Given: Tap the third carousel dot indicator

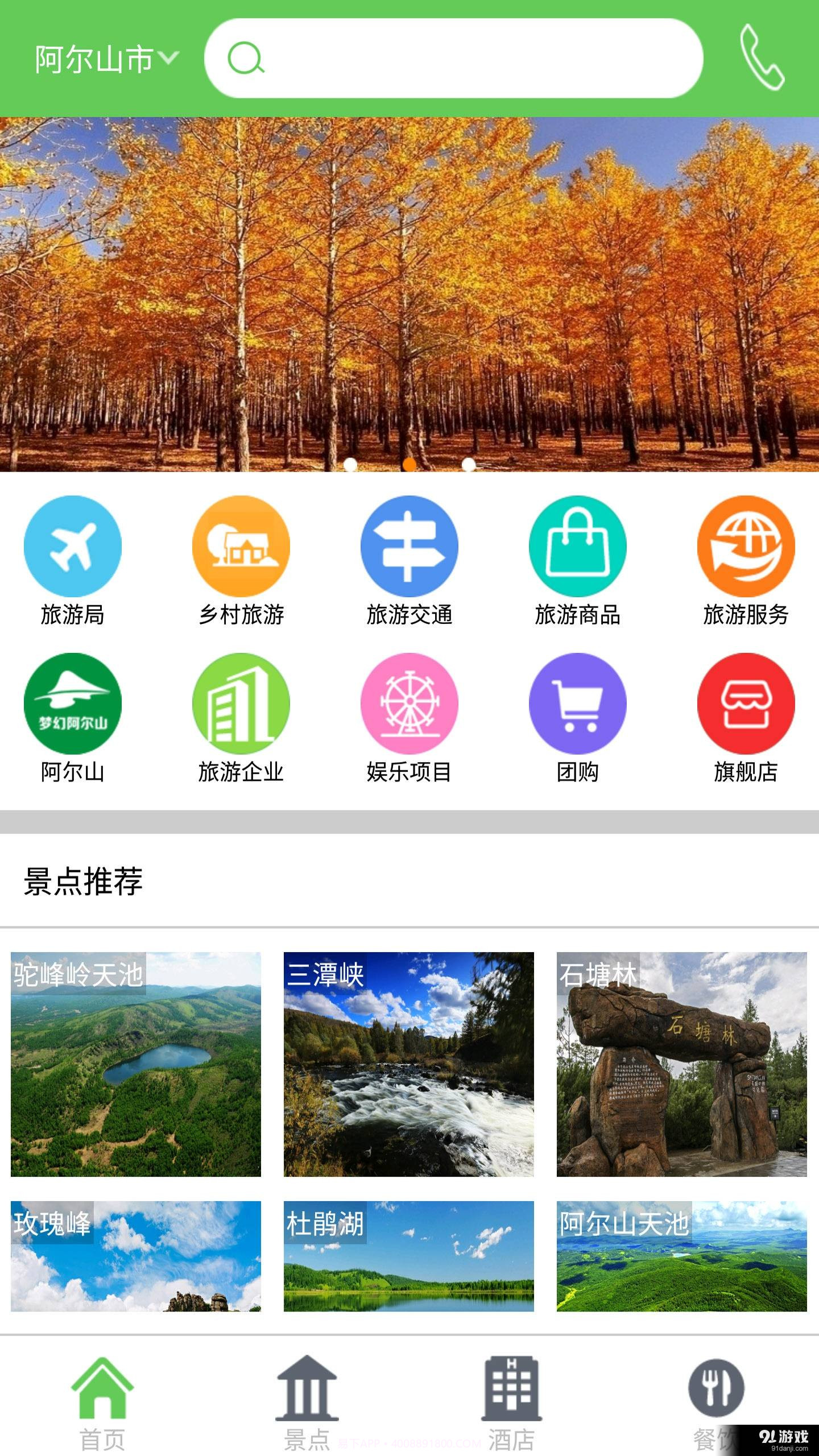Looking at the screenshot, I should click(468, 464).
